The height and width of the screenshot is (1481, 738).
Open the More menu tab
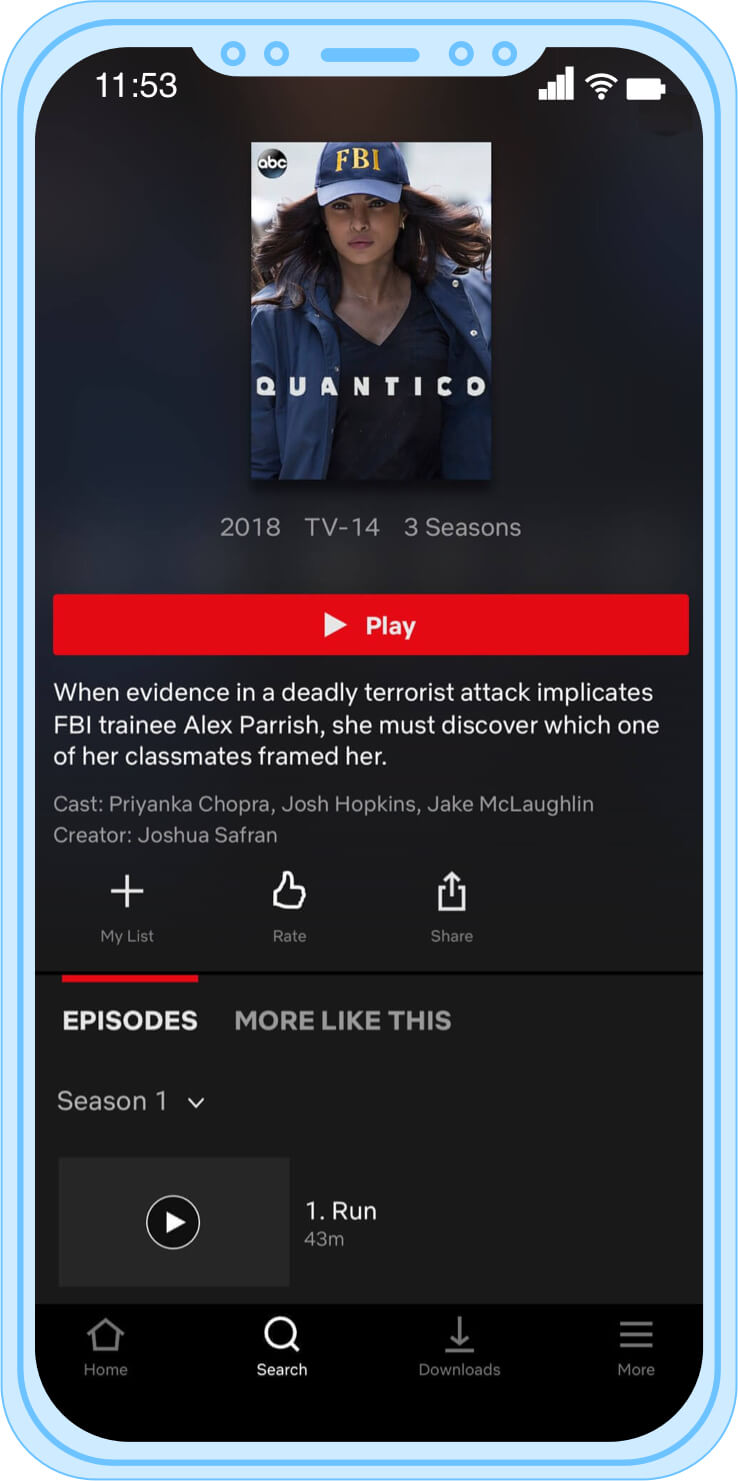[x=635, y=1347]
